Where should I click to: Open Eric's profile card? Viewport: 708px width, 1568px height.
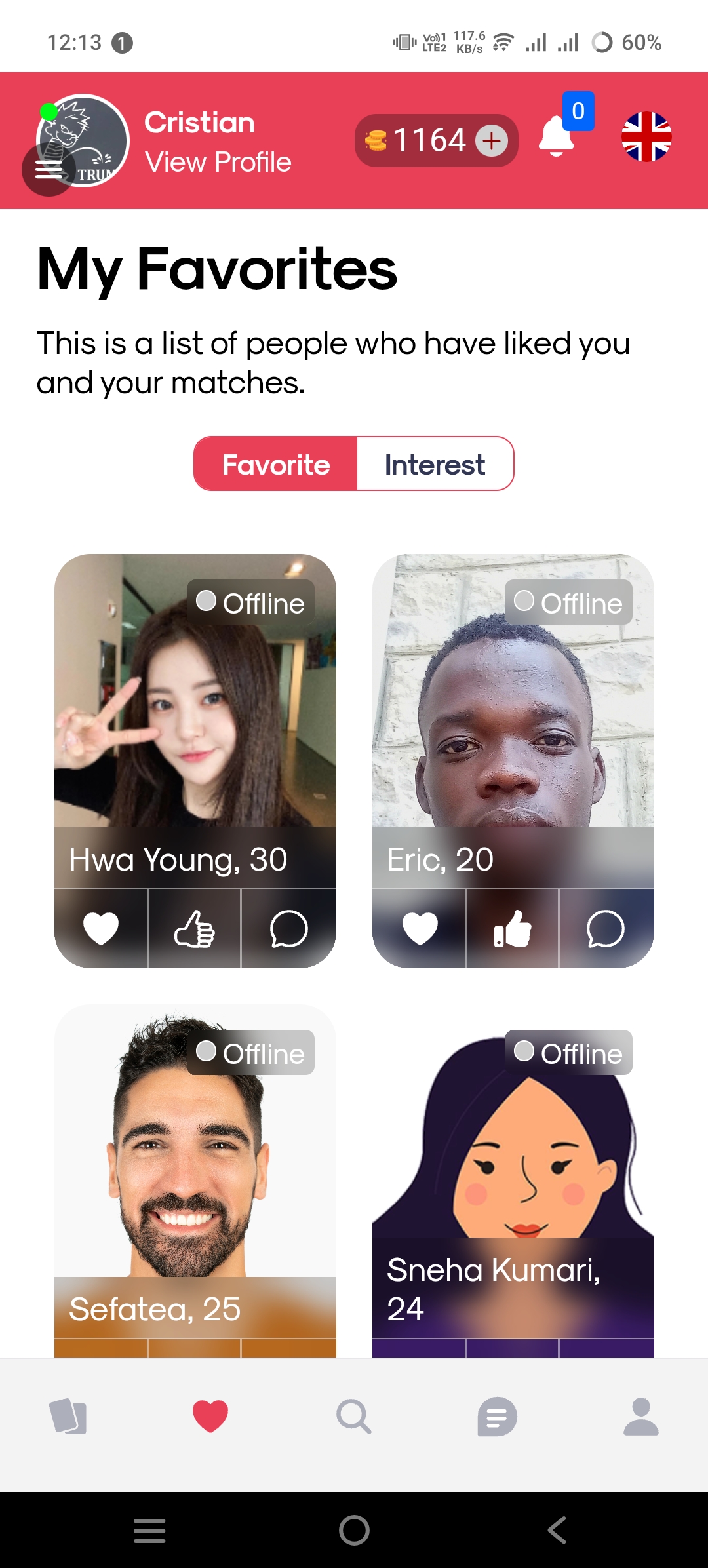(x=513, y=708)
